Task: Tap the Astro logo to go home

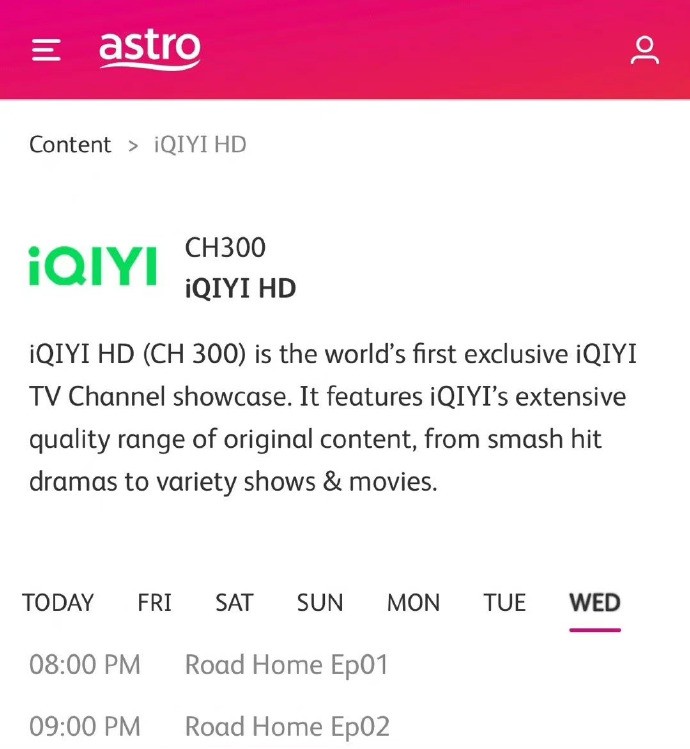Action: (150, 48)
